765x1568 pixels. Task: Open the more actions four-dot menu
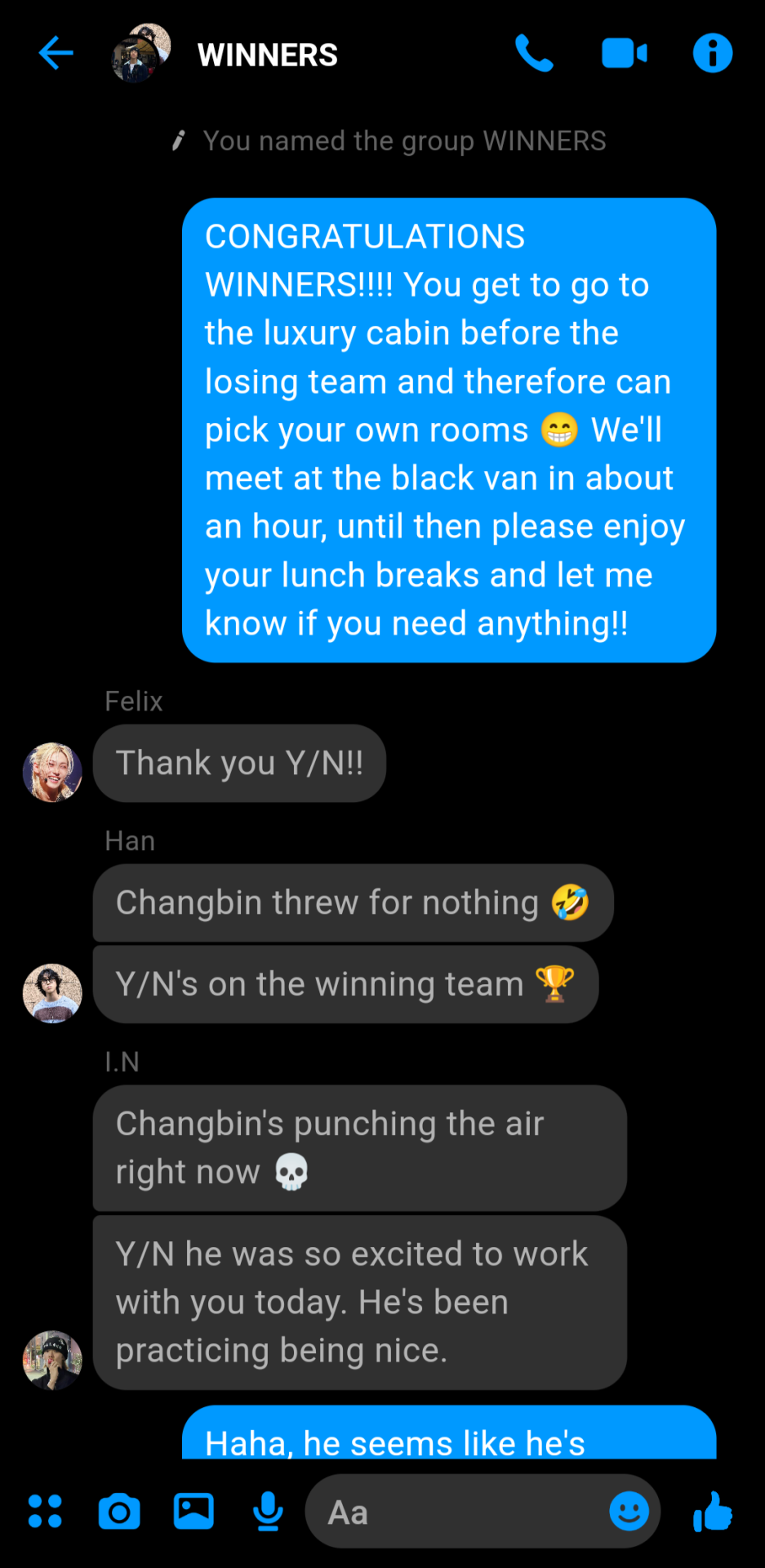tap(45, 1511)
